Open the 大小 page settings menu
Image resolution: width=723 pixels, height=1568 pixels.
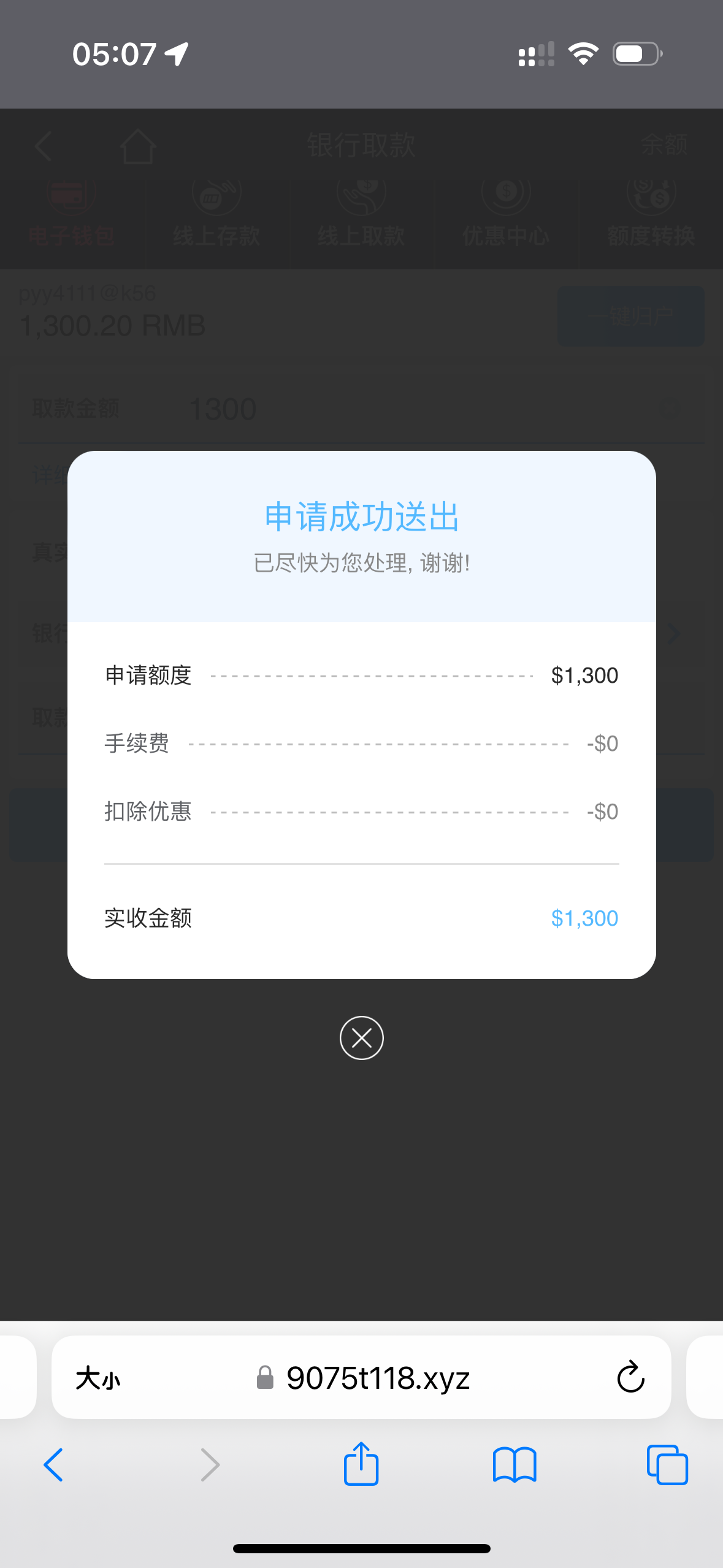pos(98,1378)
